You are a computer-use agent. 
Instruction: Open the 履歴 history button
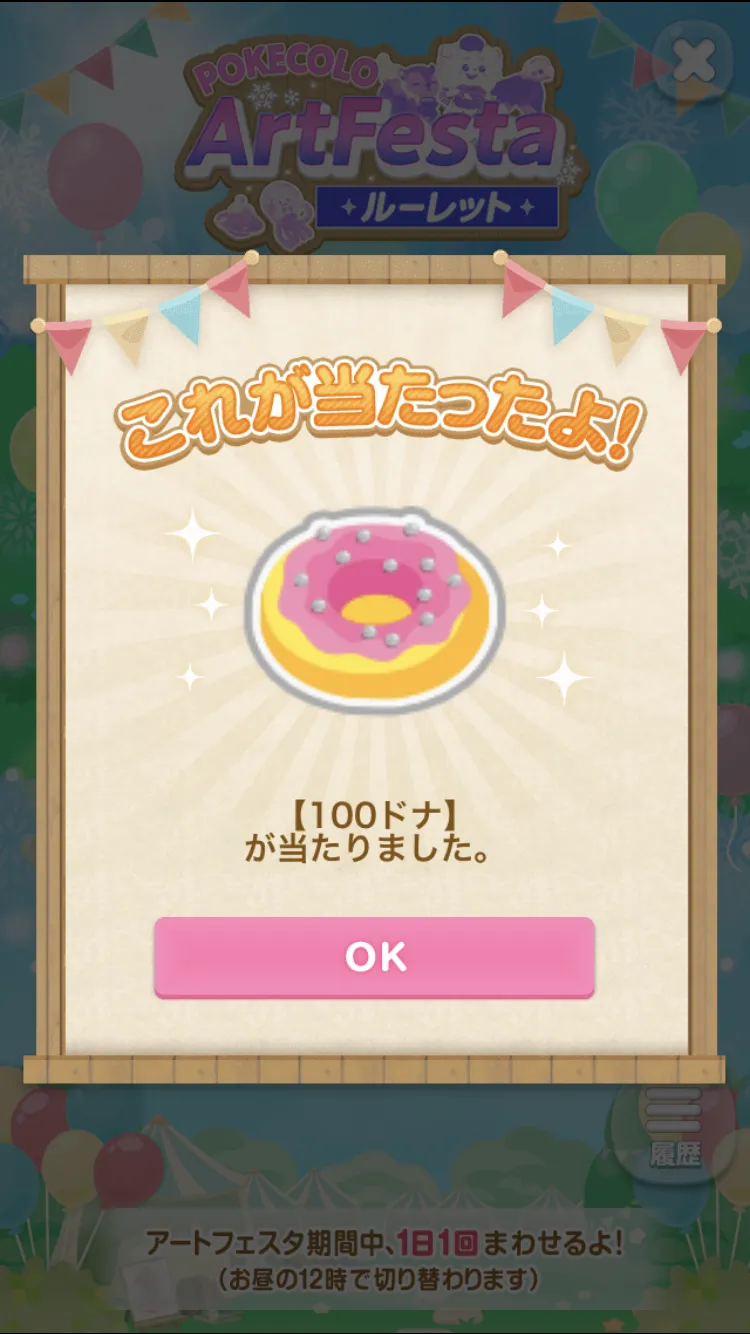coord(675,1128)
